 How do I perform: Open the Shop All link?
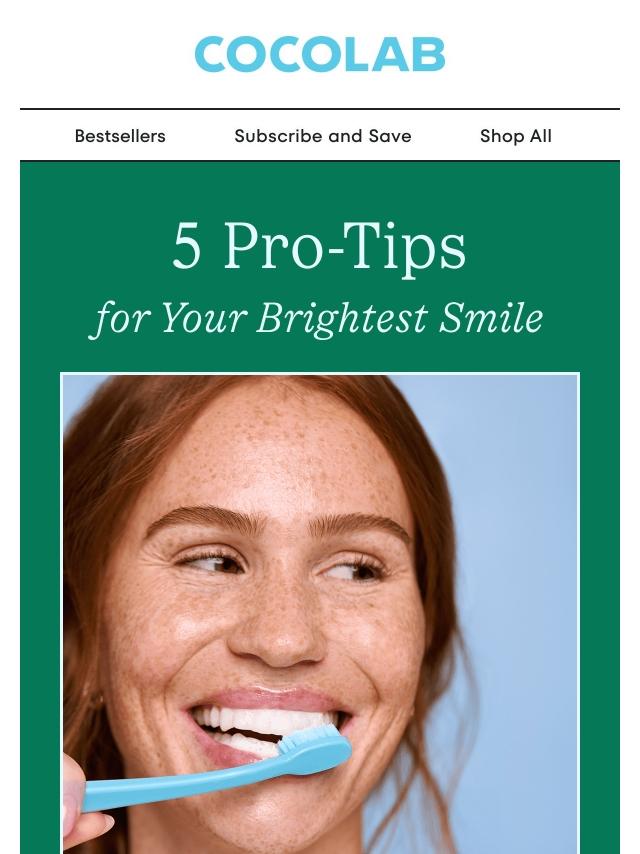(515, 136)
